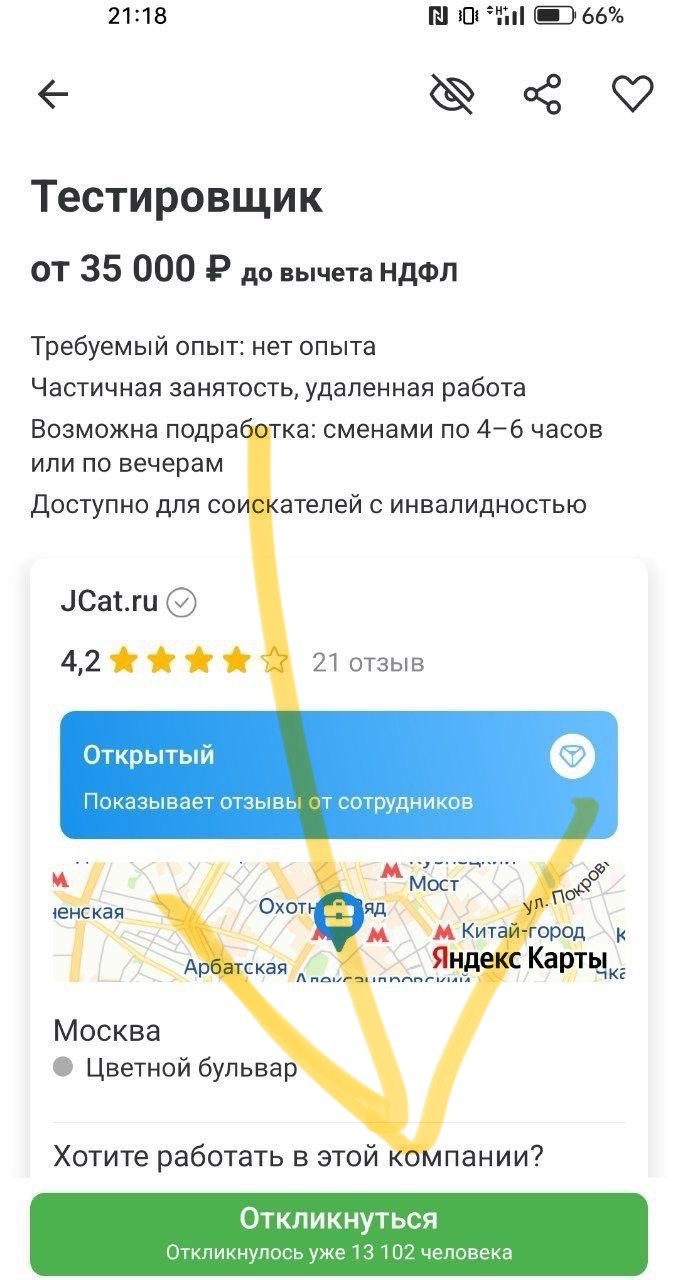This screenshot has width=678, height=1280.
Task: Go back using the arrow icon
Action: tap(52, 95)
